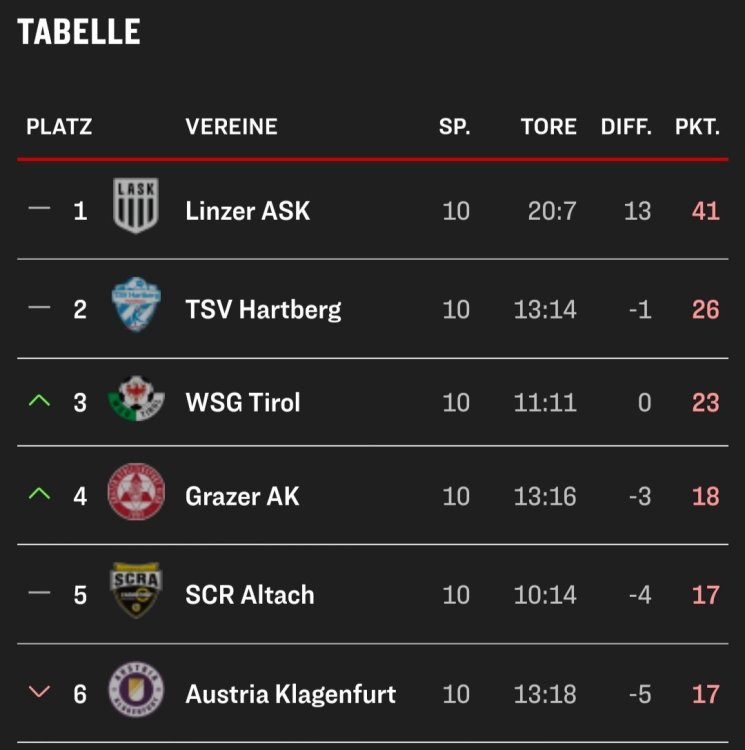Select the WSG Tirol row

243,403
